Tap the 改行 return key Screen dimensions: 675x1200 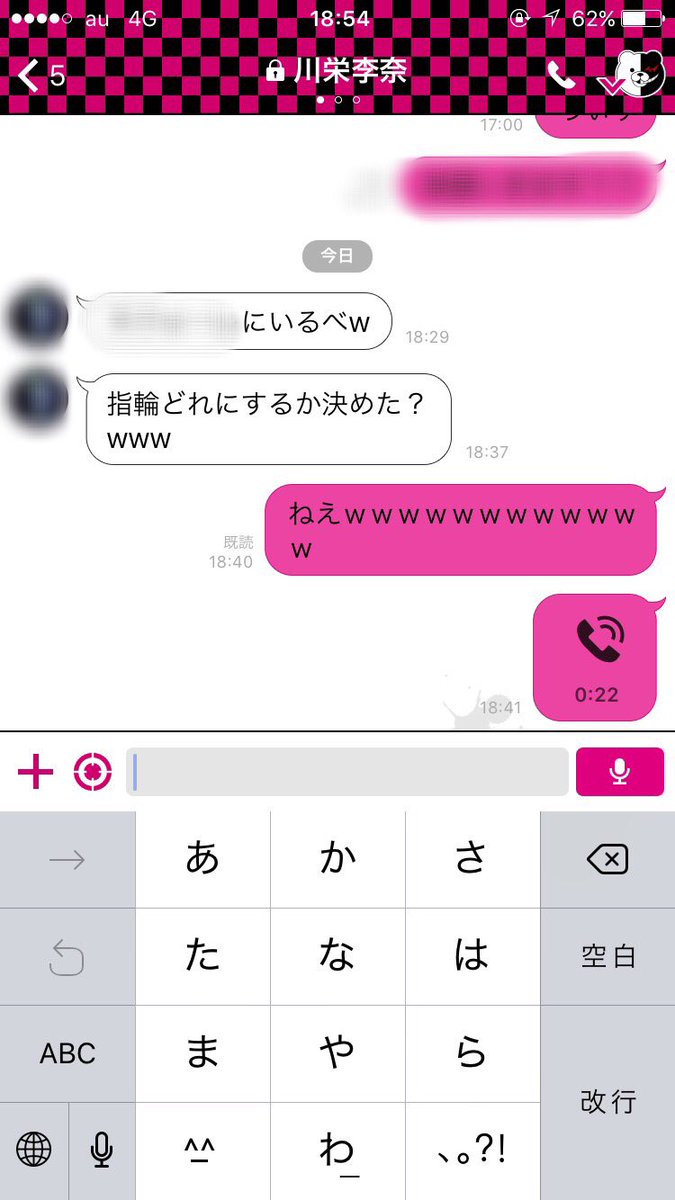607,1102
